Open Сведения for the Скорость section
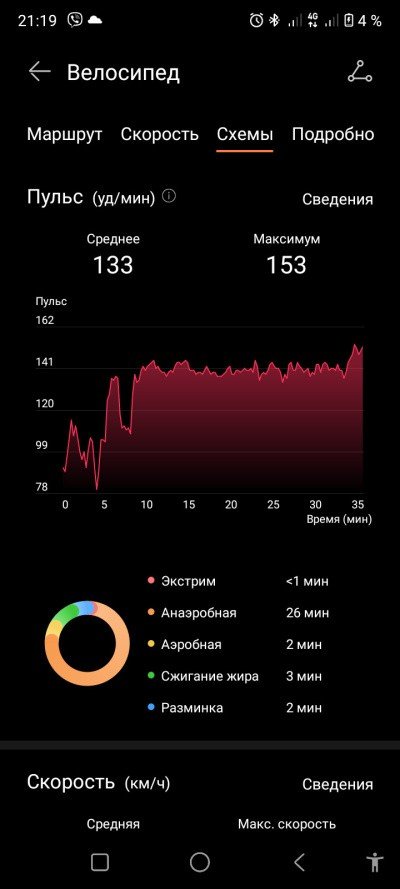 coord(338,784)
